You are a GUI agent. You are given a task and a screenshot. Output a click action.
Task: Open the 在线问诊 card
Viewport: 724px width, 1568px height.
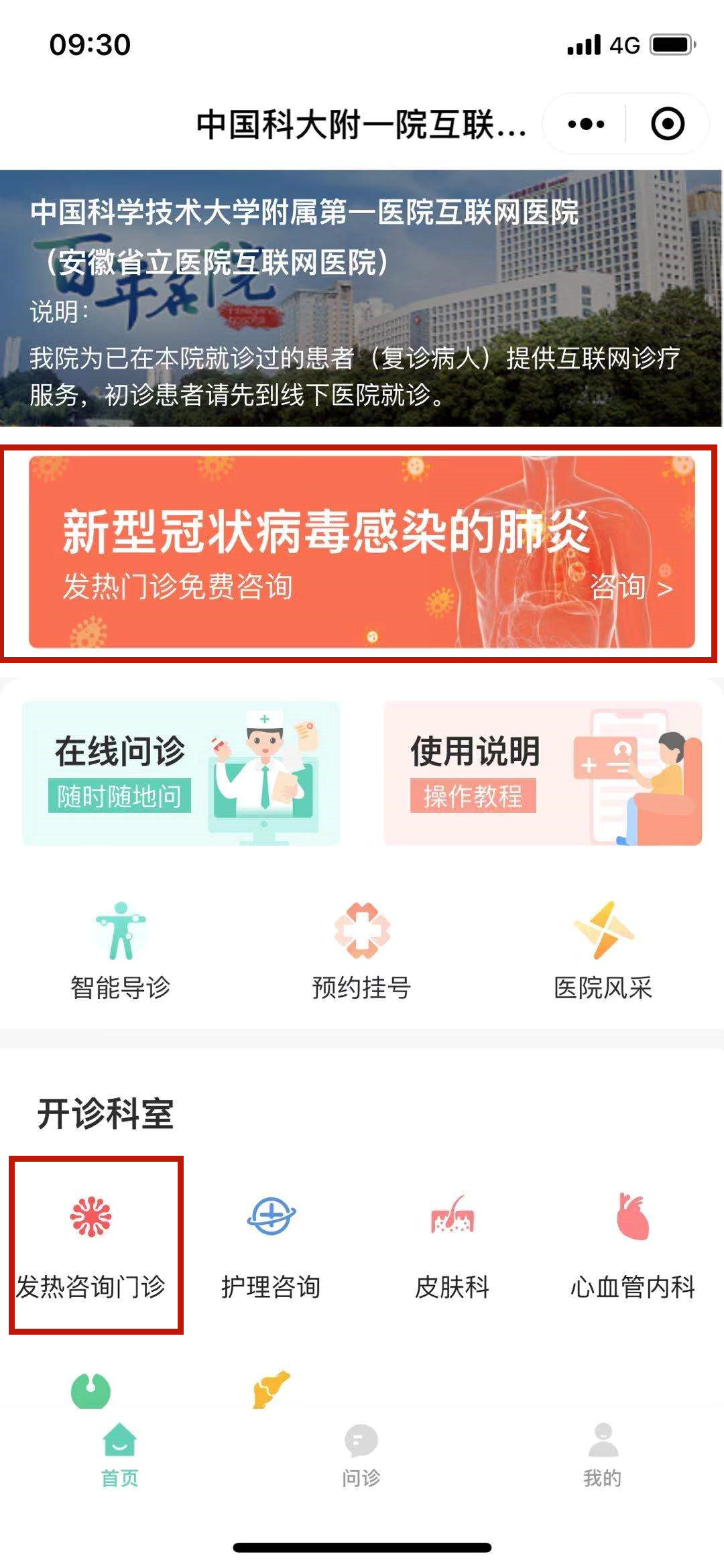point(181,773)
